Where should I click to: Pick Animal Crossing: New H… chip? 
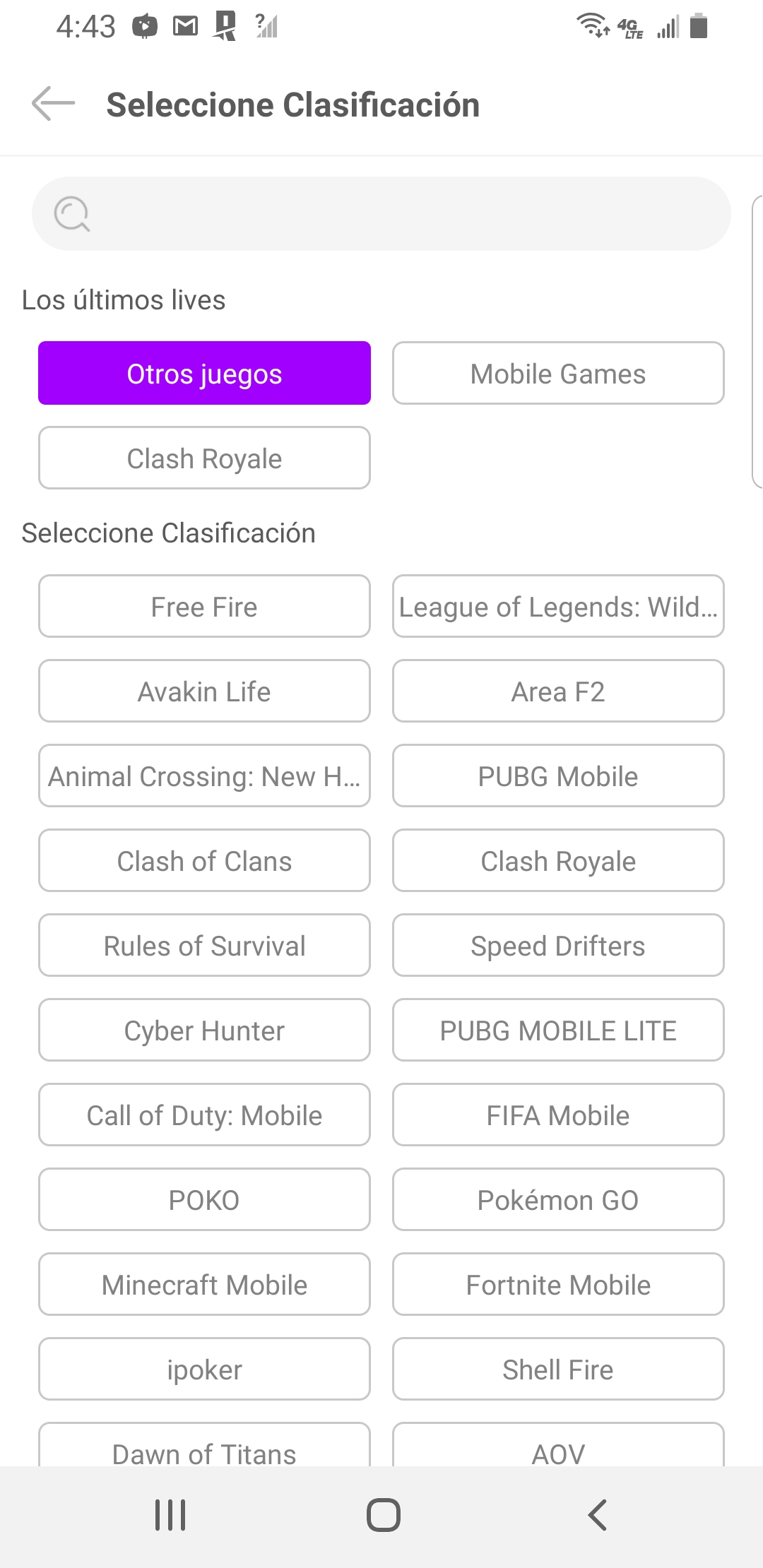204,776
